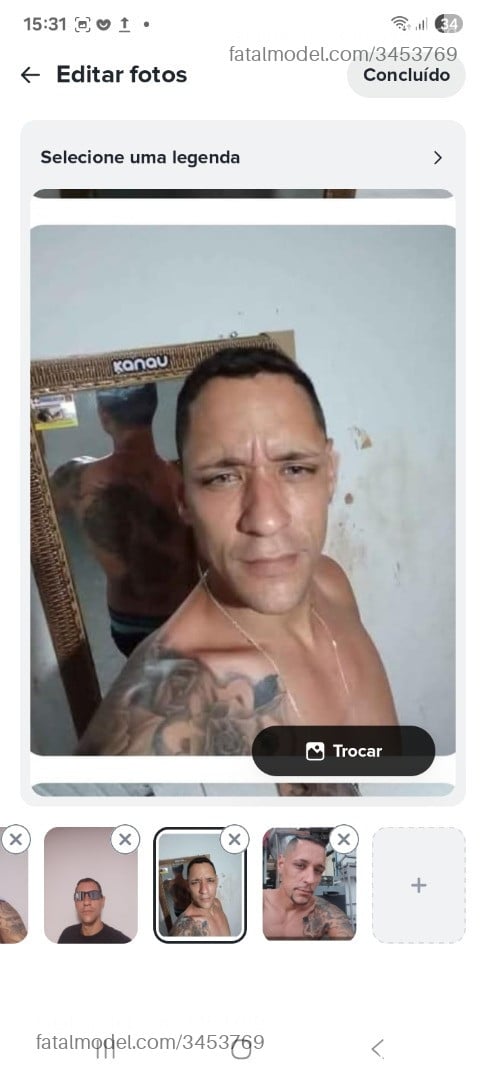
Task: Tap Trocar to replace the photo
Action: 343,751
